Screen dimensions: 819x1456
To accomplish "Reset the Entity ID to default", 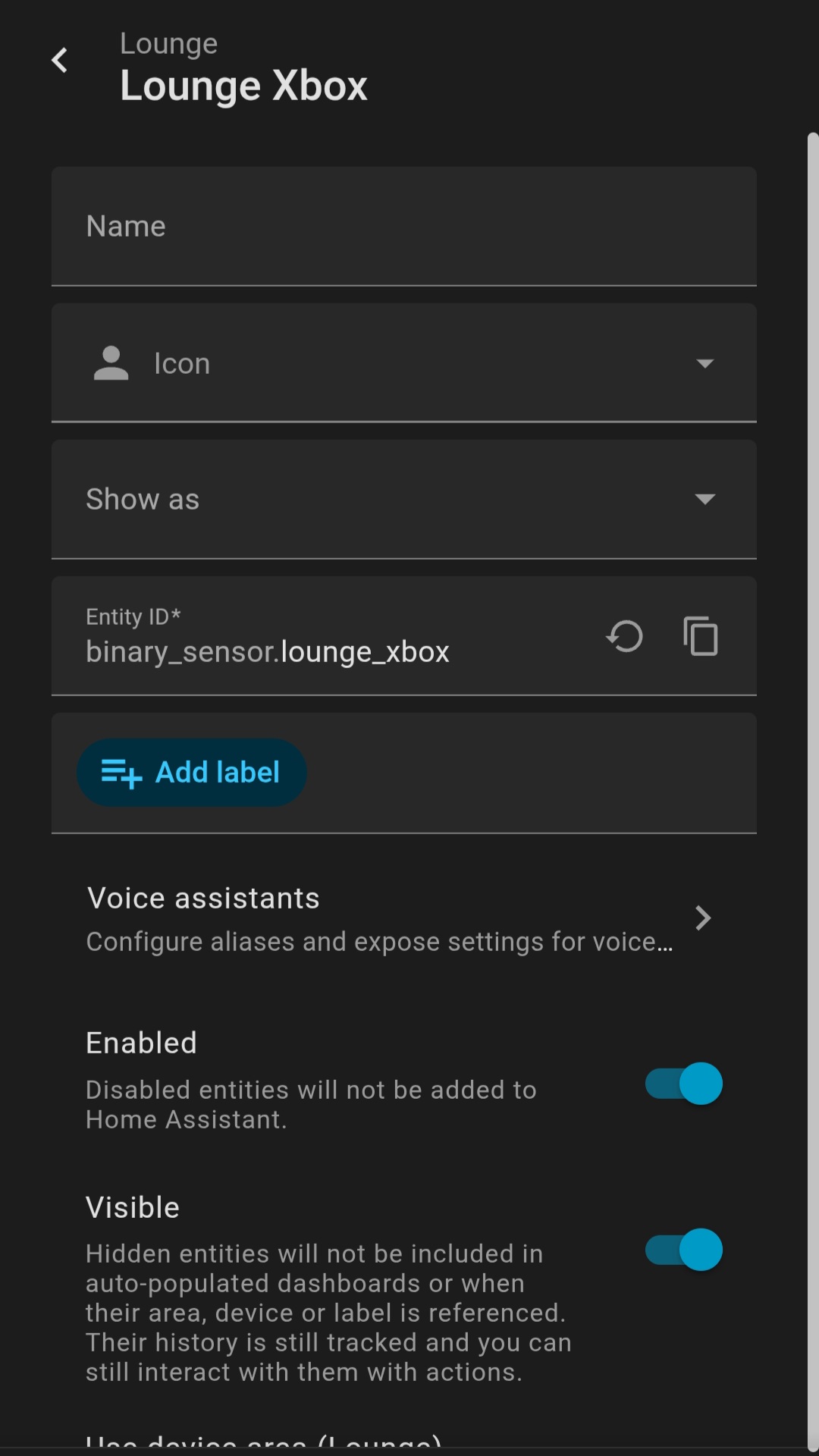I will click(625, 636).
